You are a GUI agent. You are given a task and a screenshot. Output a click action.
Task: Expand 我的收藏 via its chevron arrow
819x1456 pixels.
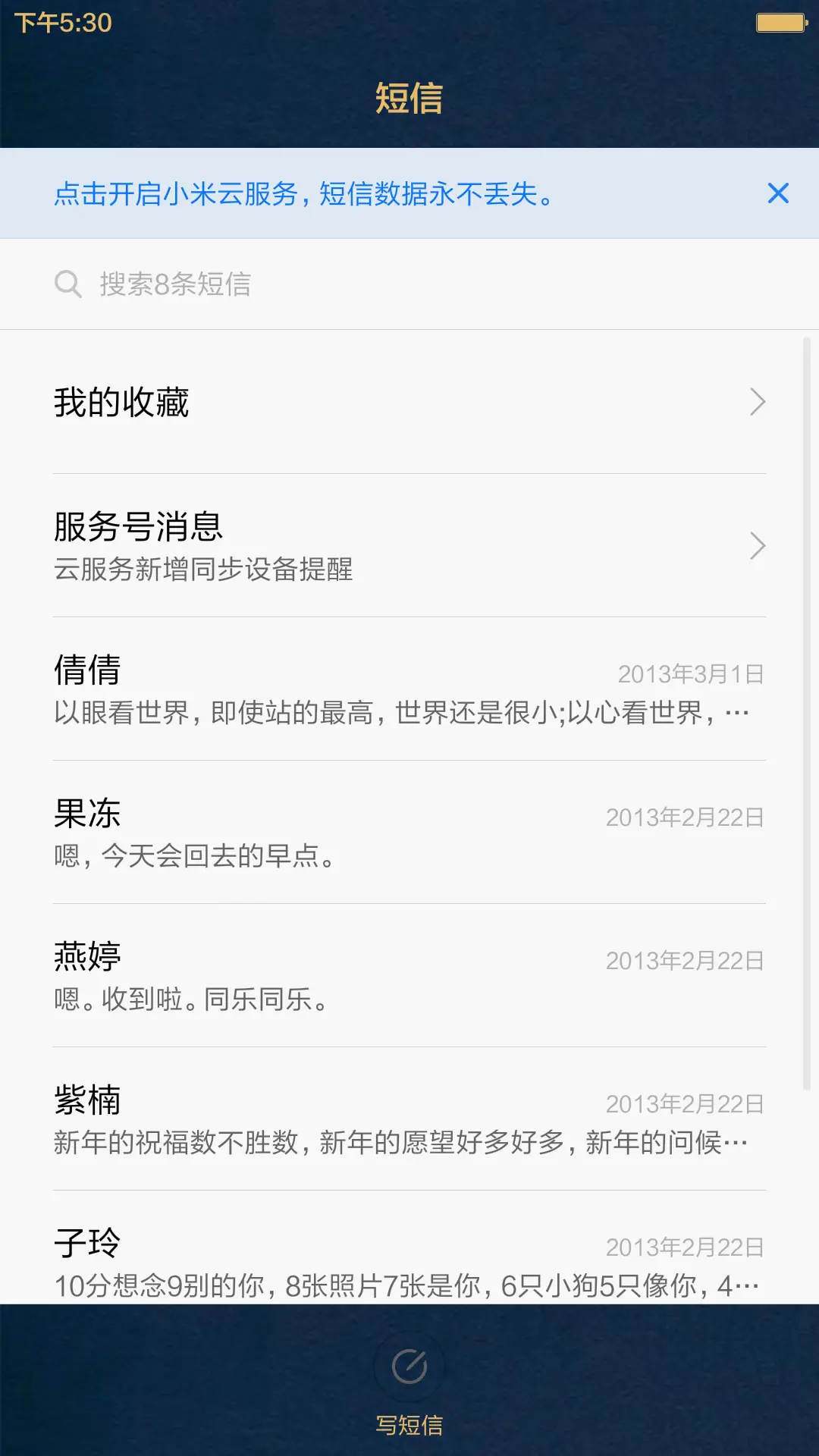(758, 403)
